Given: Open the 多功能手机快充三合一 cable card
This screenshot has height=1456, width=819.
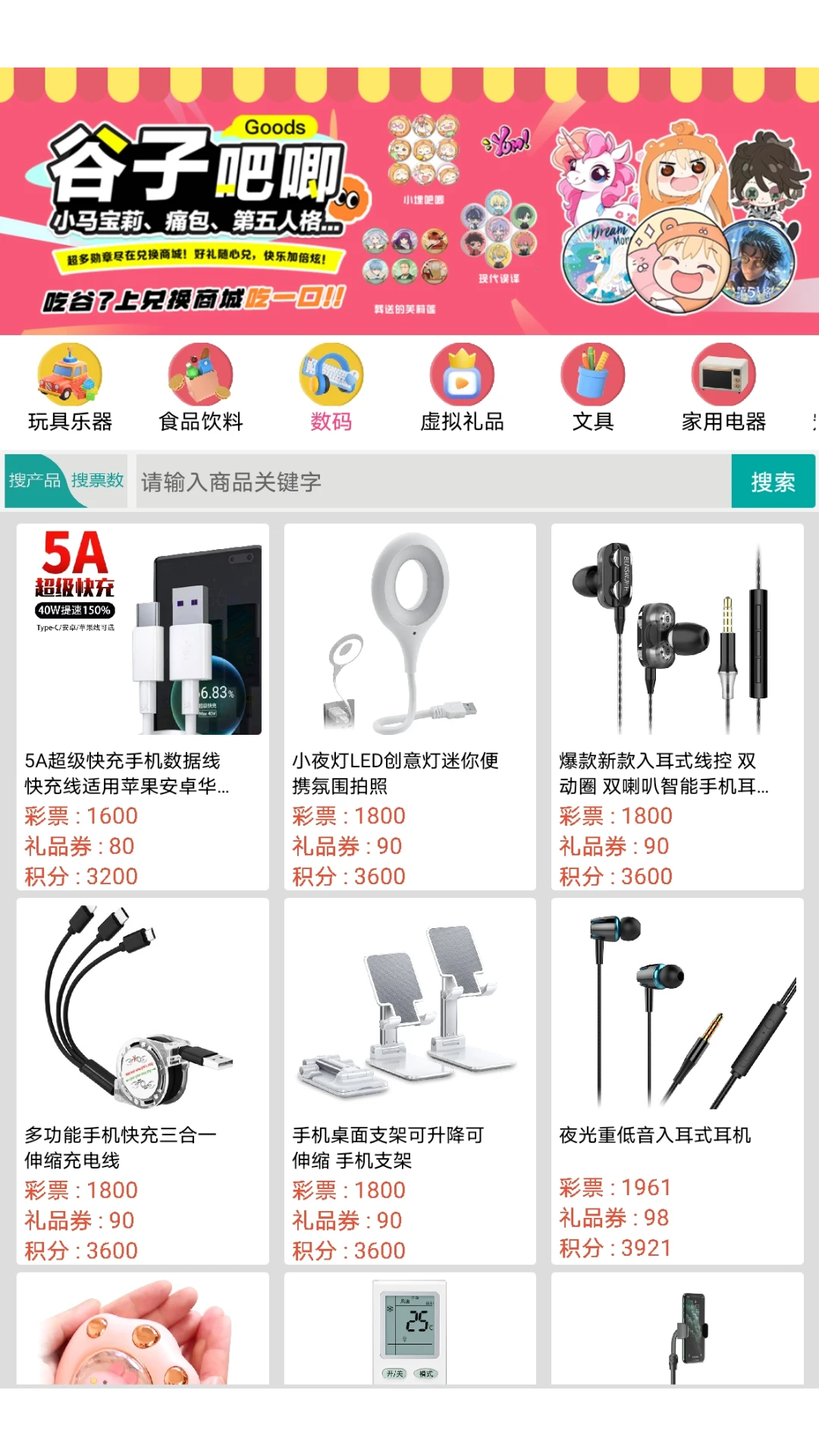Looking at the screenshot, I should (x=143, y=1081).
